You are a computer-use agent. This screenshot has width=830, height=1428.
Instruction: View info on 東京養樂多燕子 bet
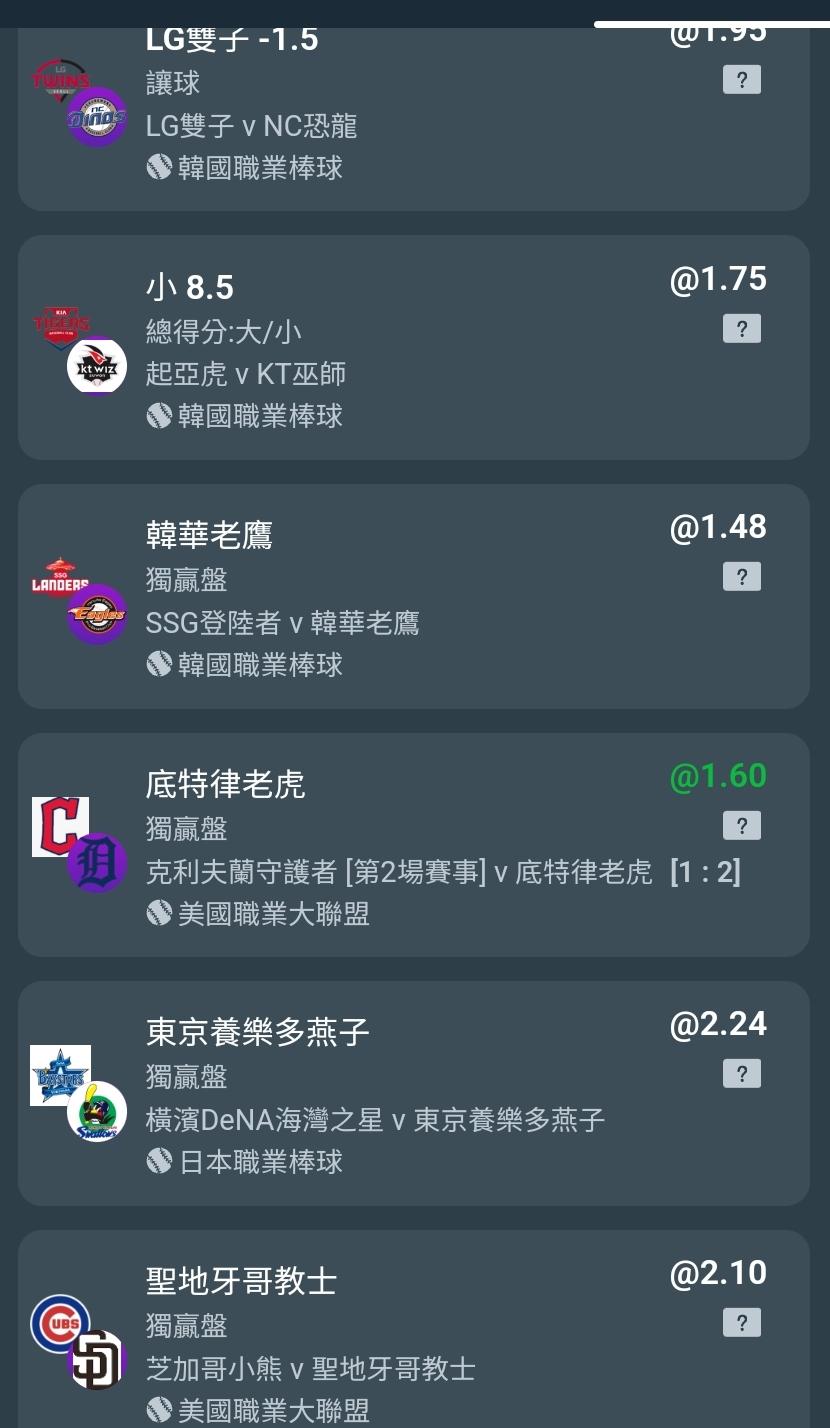tap(742, 1074)
